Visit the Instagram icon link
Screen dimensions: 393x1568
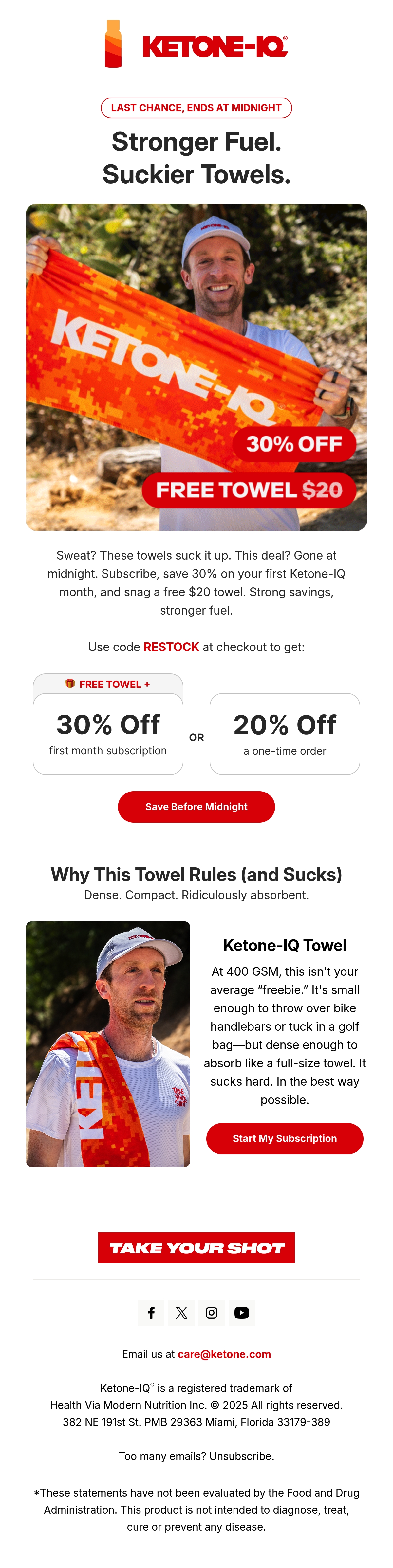pos(212,1312)
